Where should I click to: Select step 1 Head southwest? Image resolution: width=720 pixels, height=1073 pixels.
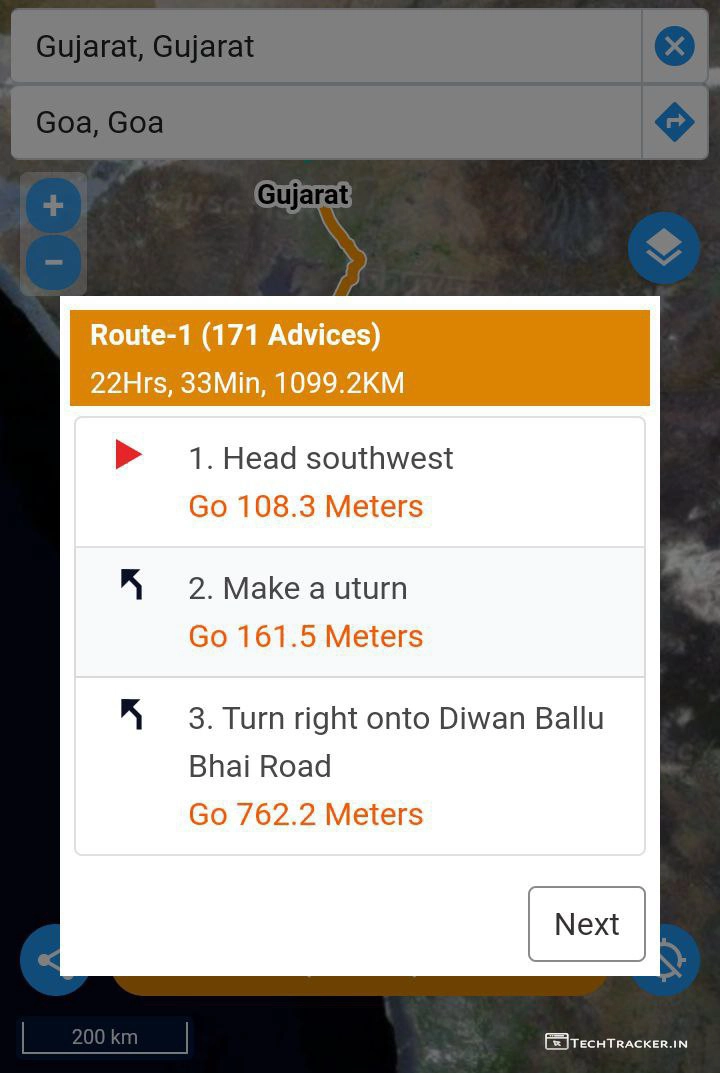[360, 482]
